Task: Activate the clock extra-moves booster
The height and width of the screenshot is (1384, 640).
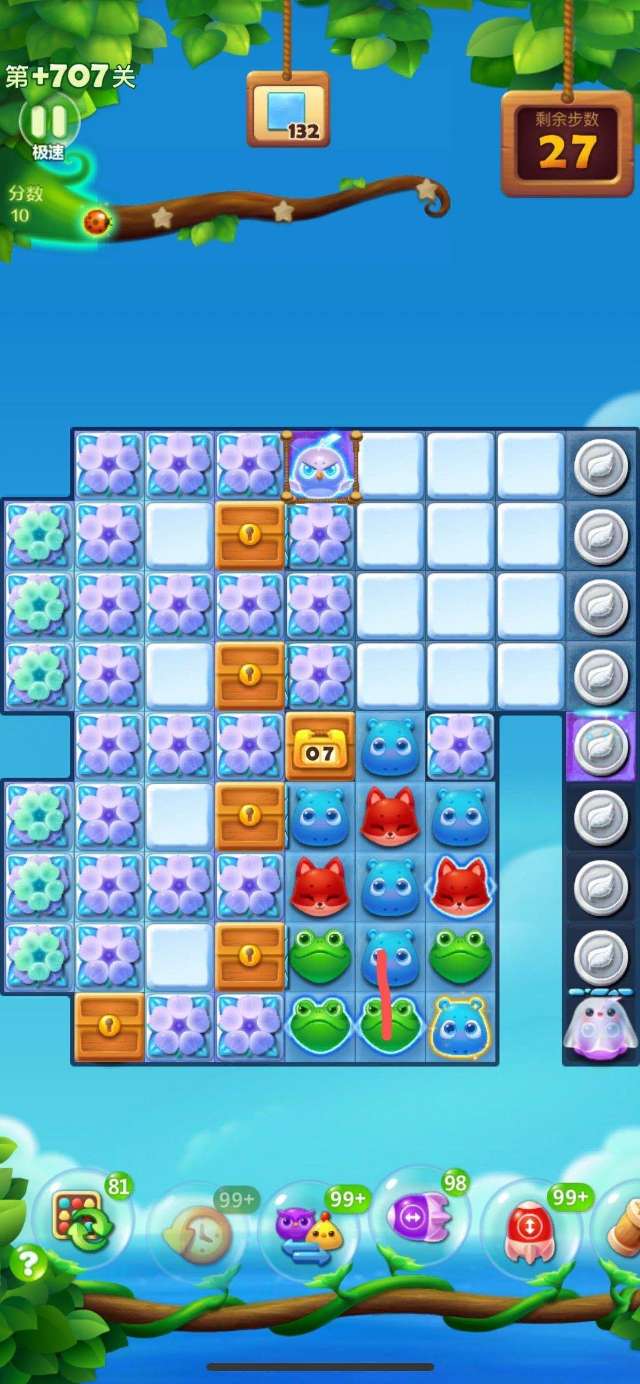Action: (196, 1234)
